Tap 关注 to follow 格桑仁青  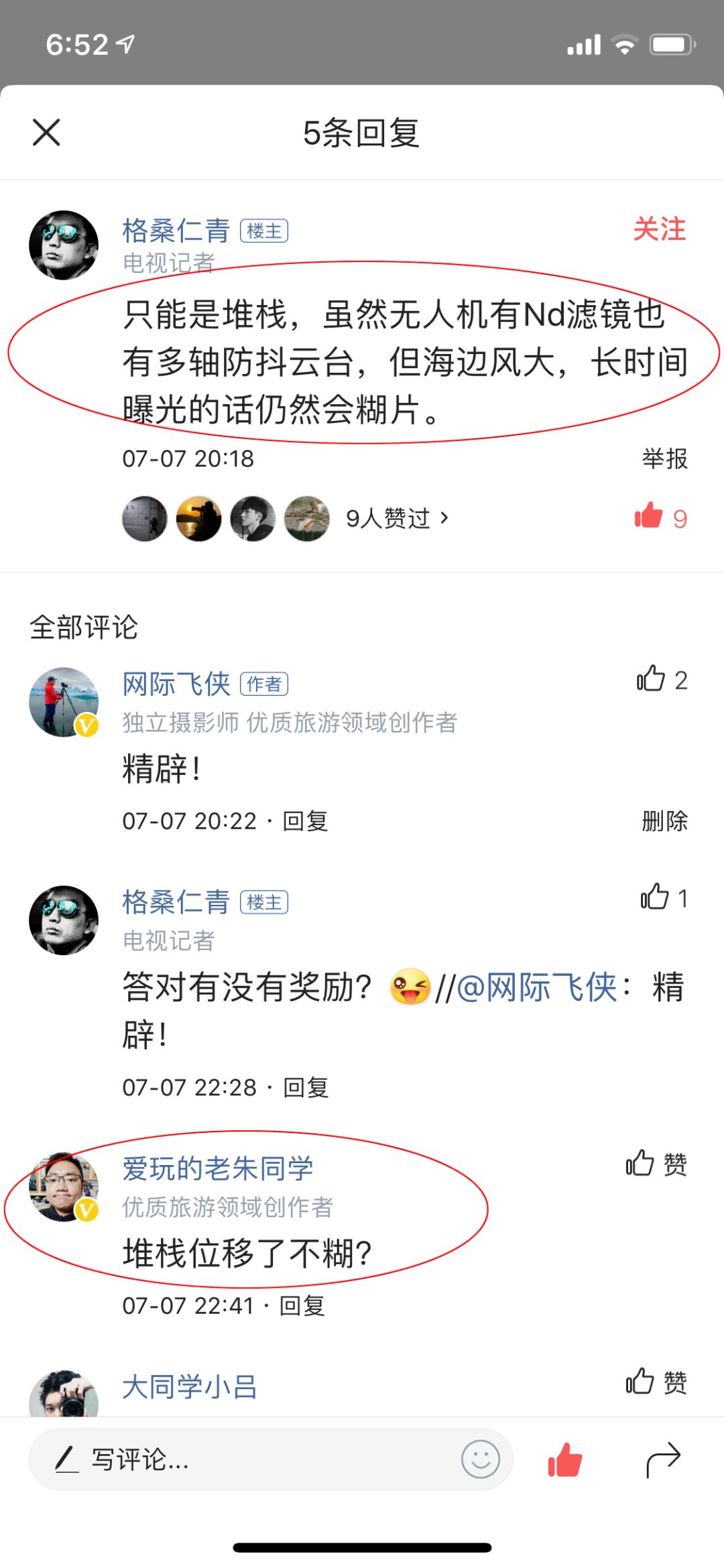click(660, 230)
